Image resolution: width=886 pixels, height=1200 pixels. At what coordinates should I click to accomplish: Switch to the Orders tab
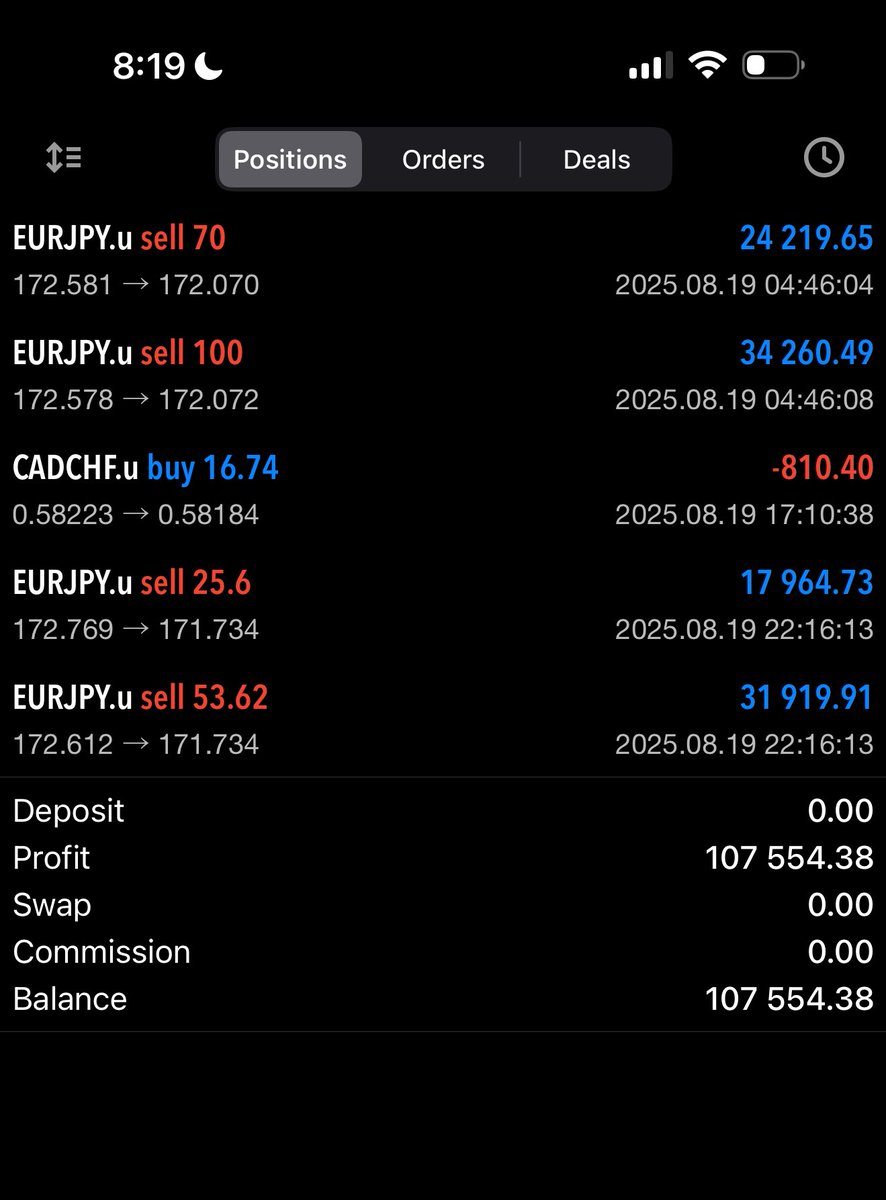[x=443, y=160]
